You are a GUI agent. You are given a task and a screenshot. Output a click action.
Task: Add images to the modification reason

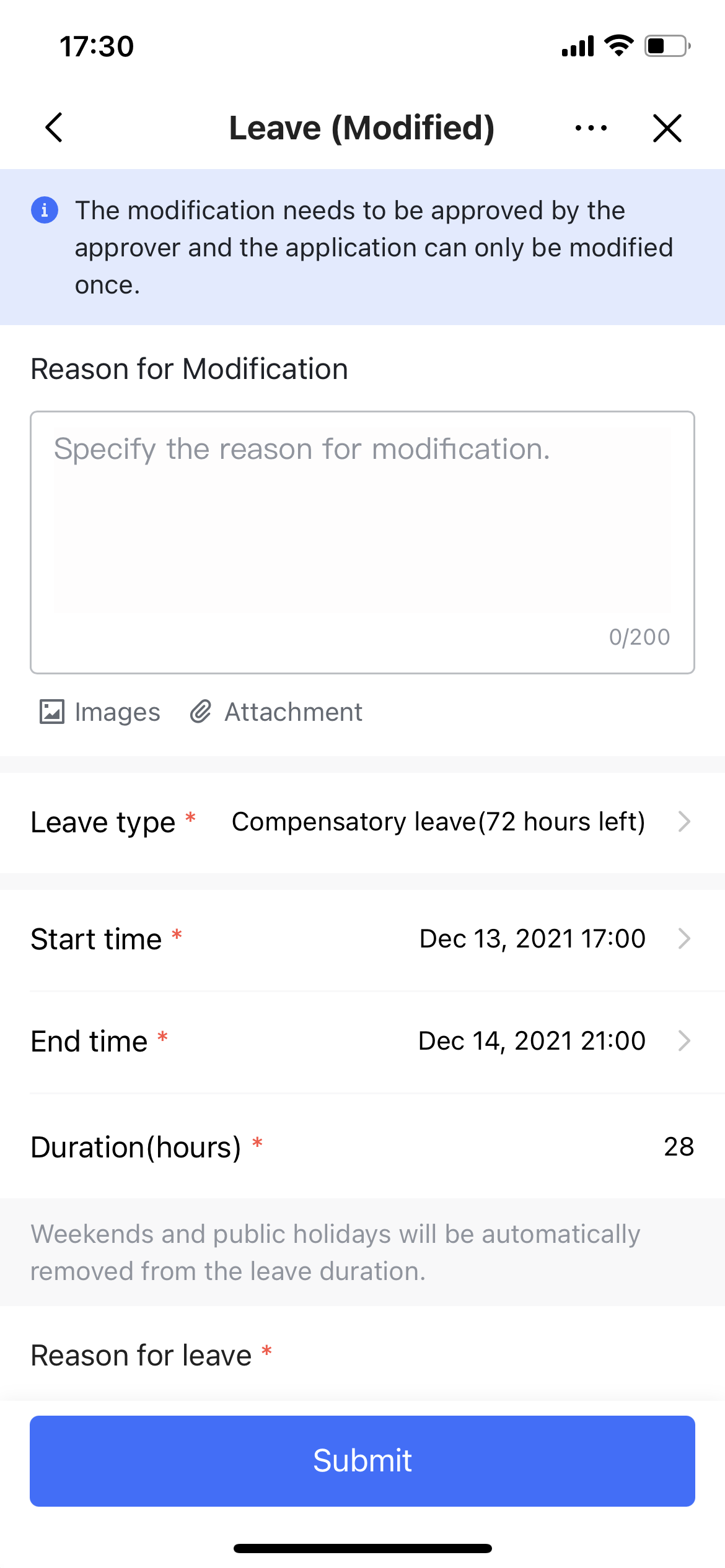tap(99, 712)
